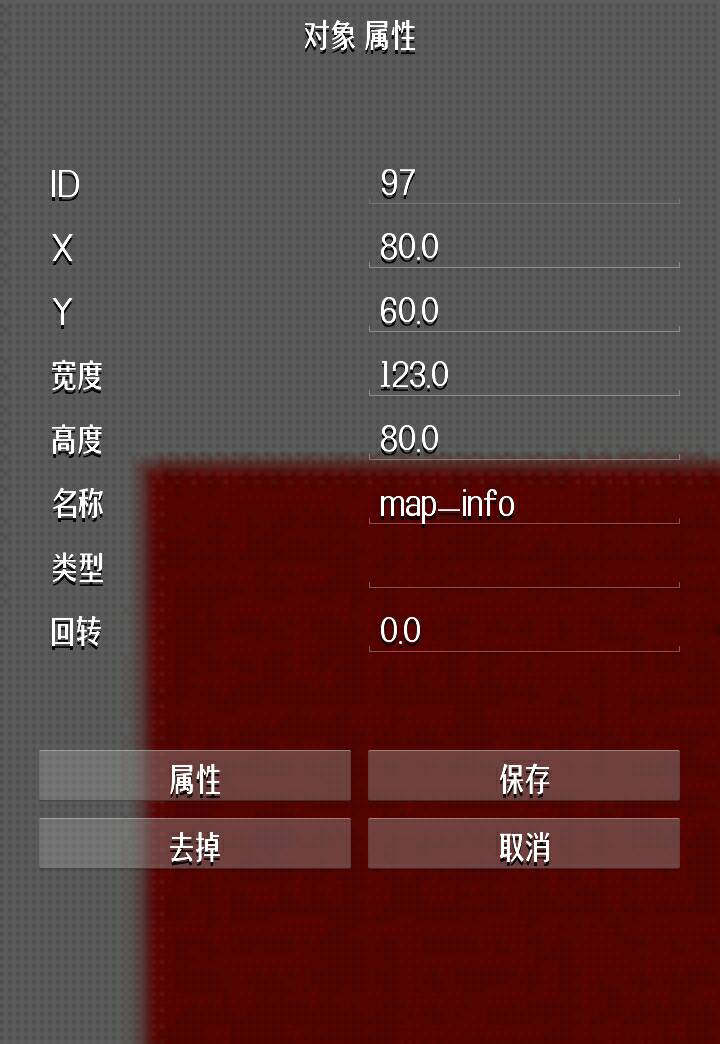Edit the X coordinate field
The width and height of the screenshot is (720, 1044).
tap(523, 248)
